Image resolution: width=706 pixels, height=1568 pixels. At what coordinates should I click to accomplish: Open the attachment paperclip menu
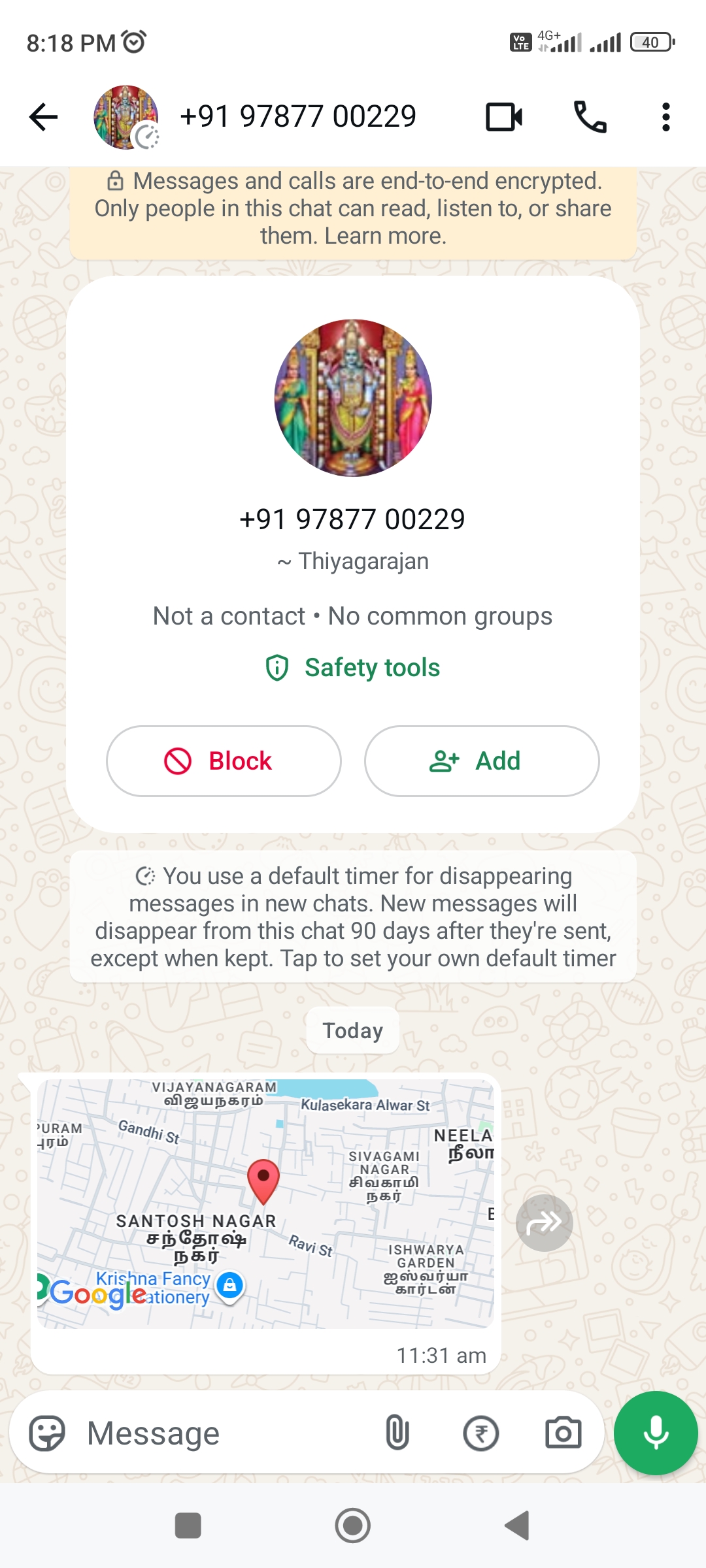coord(397,1433)
